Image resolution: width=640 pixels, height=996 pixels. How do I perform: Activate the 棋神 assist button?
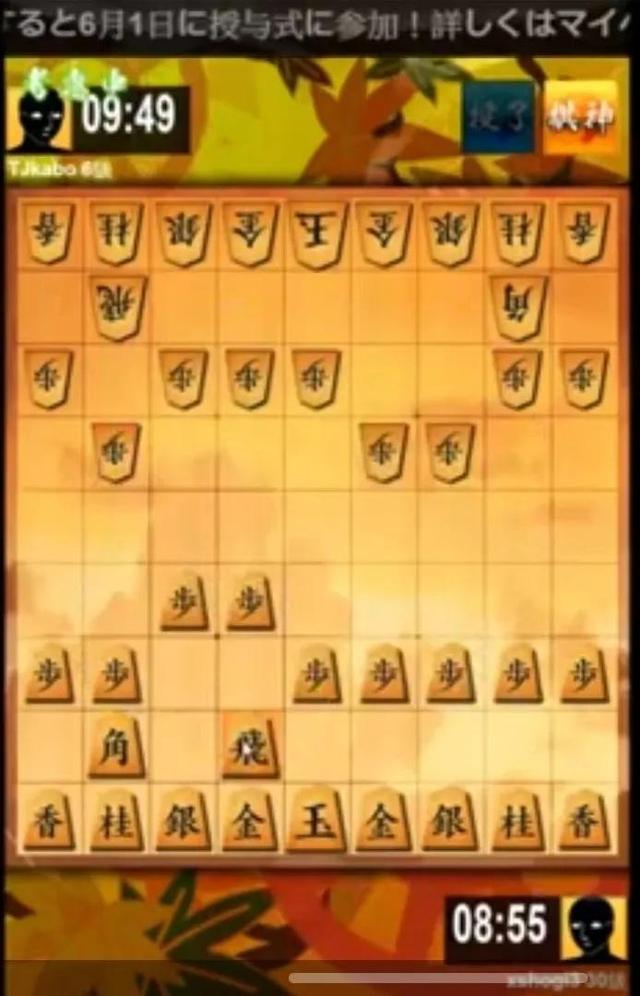coord(580,118)
